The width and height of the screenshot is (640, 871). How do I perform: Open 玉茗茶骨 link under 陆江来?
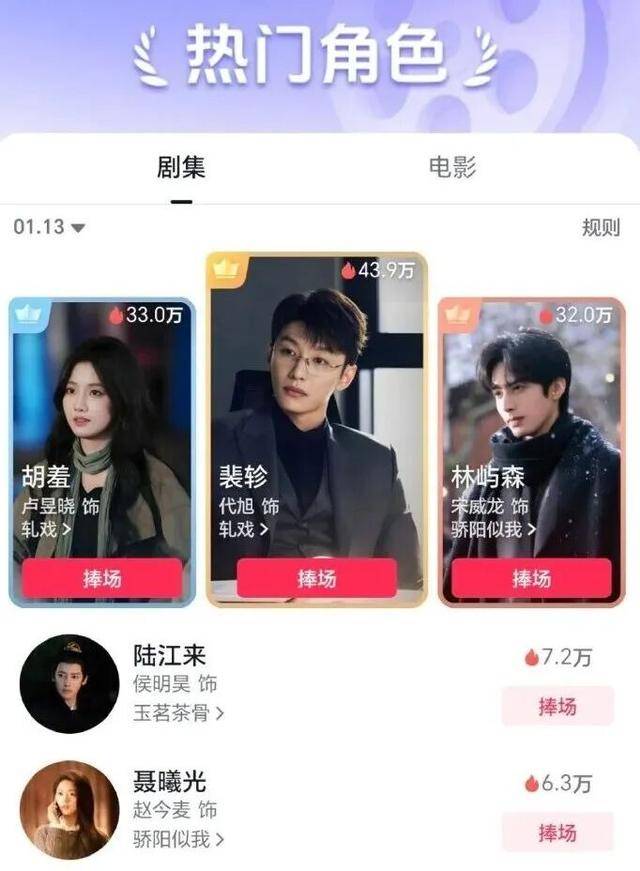179,713
